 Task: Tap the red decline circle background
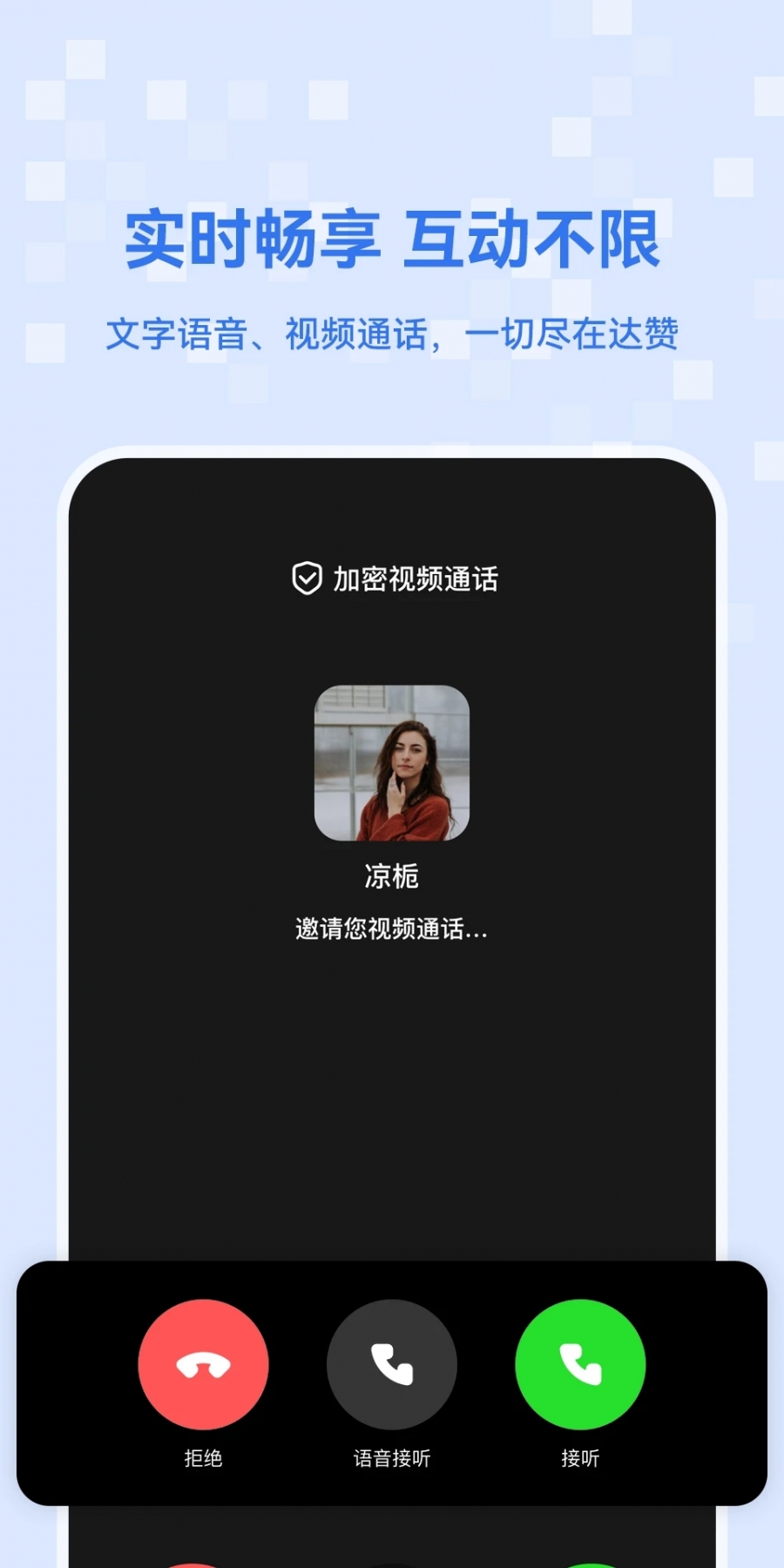click(x=203, y=1364)
